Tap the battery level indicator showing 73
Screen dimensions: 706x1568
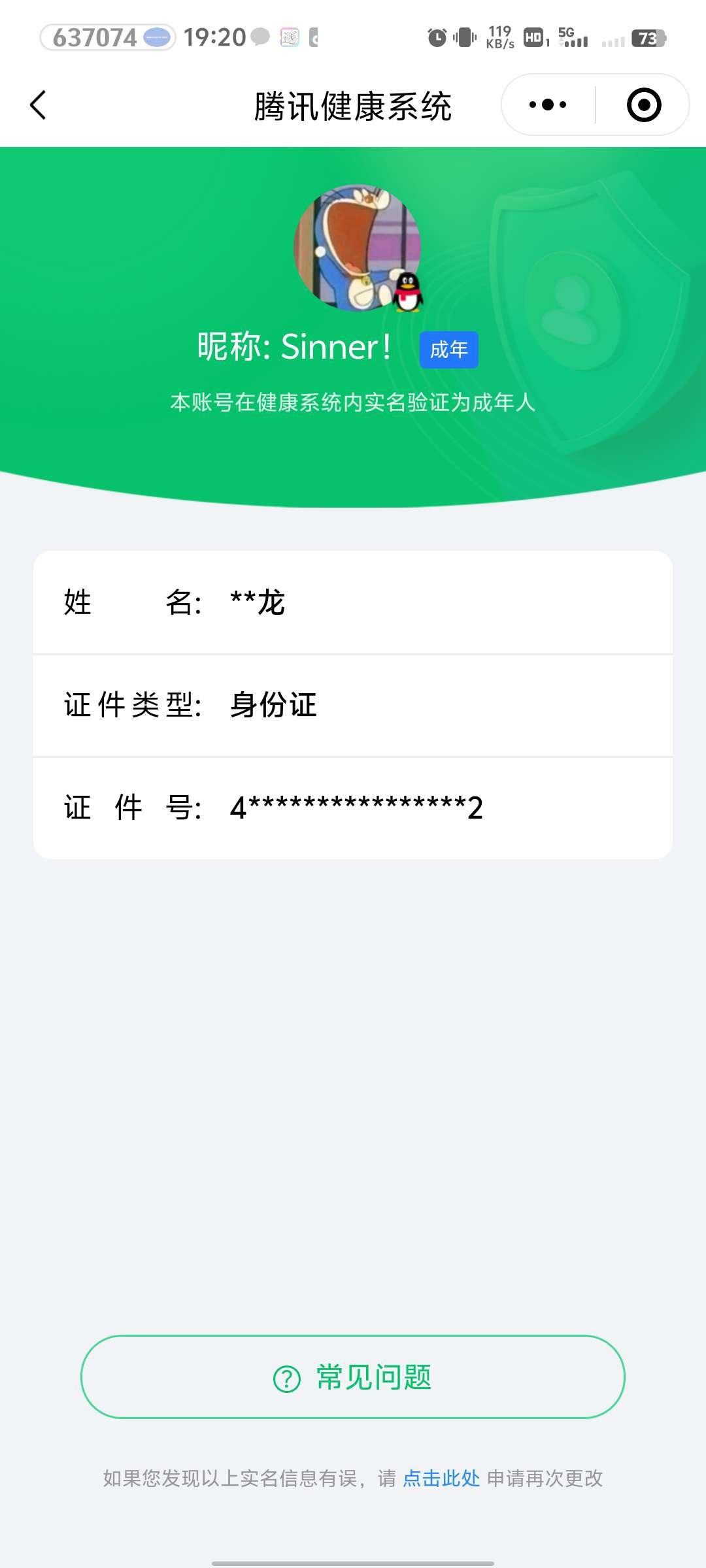coord(647,37)
